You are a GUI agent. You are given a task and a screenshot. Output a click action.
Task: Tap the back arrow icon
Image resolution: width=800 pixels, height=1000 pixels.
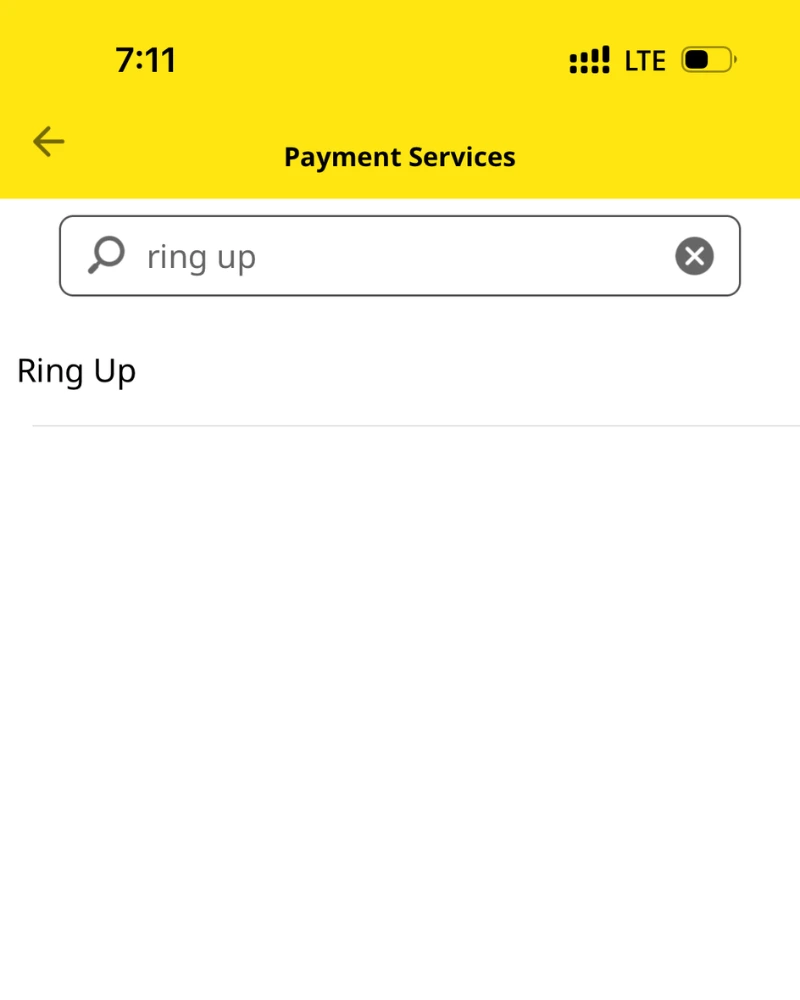pyautogui.click(x=48, y=142)
